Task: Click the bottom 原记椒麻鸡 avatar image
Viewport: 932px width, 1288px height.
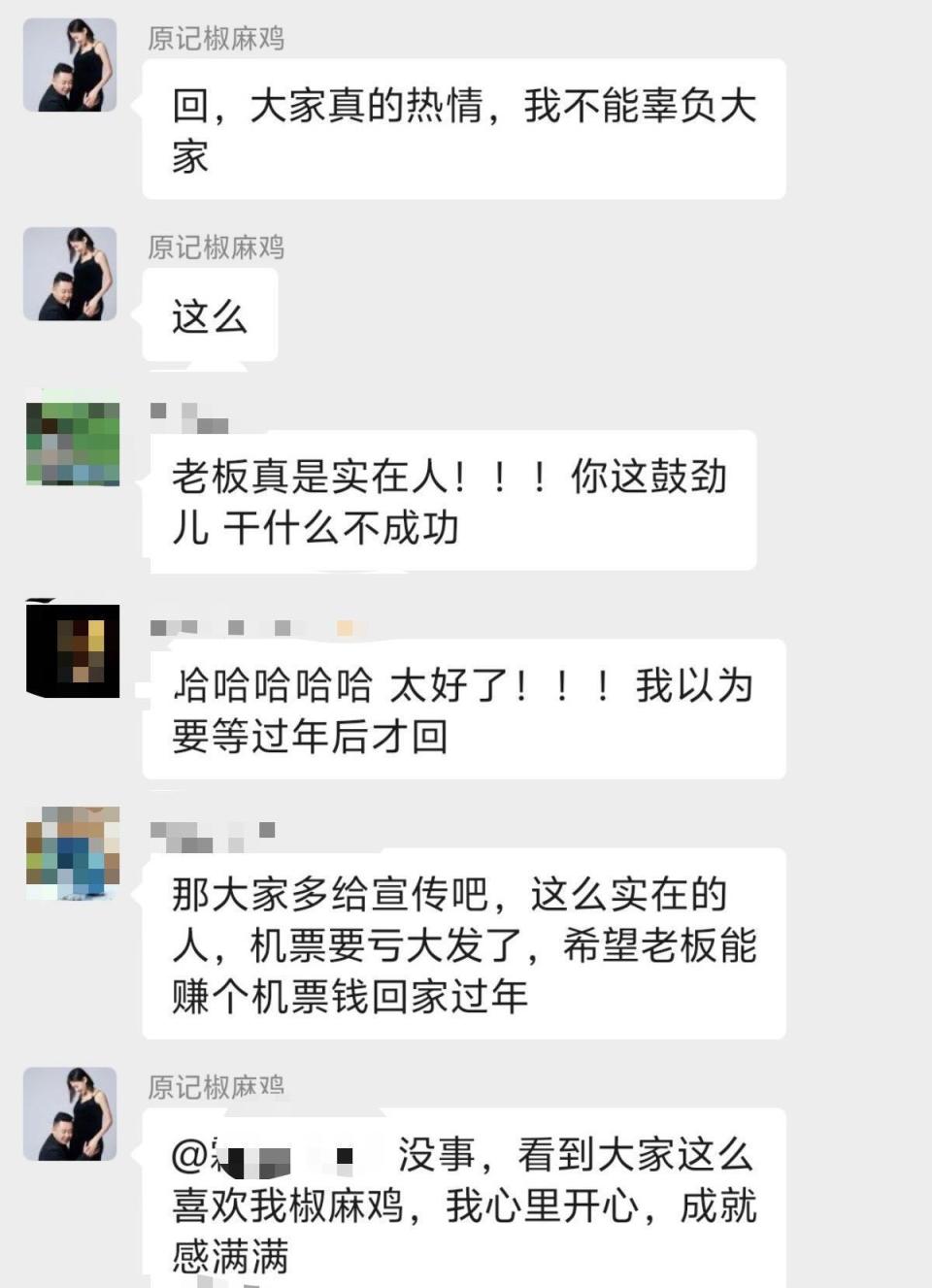Action: point(70,1116)
